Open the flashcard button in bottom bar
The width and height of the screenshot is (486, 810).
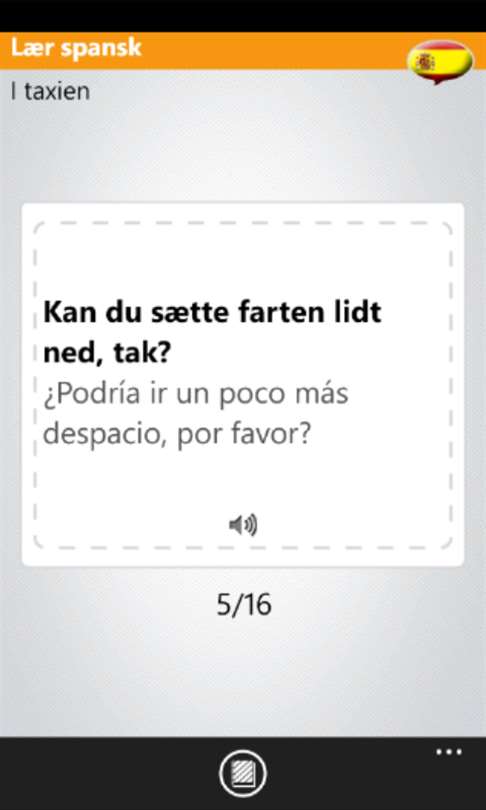click(x=243, y=773)
